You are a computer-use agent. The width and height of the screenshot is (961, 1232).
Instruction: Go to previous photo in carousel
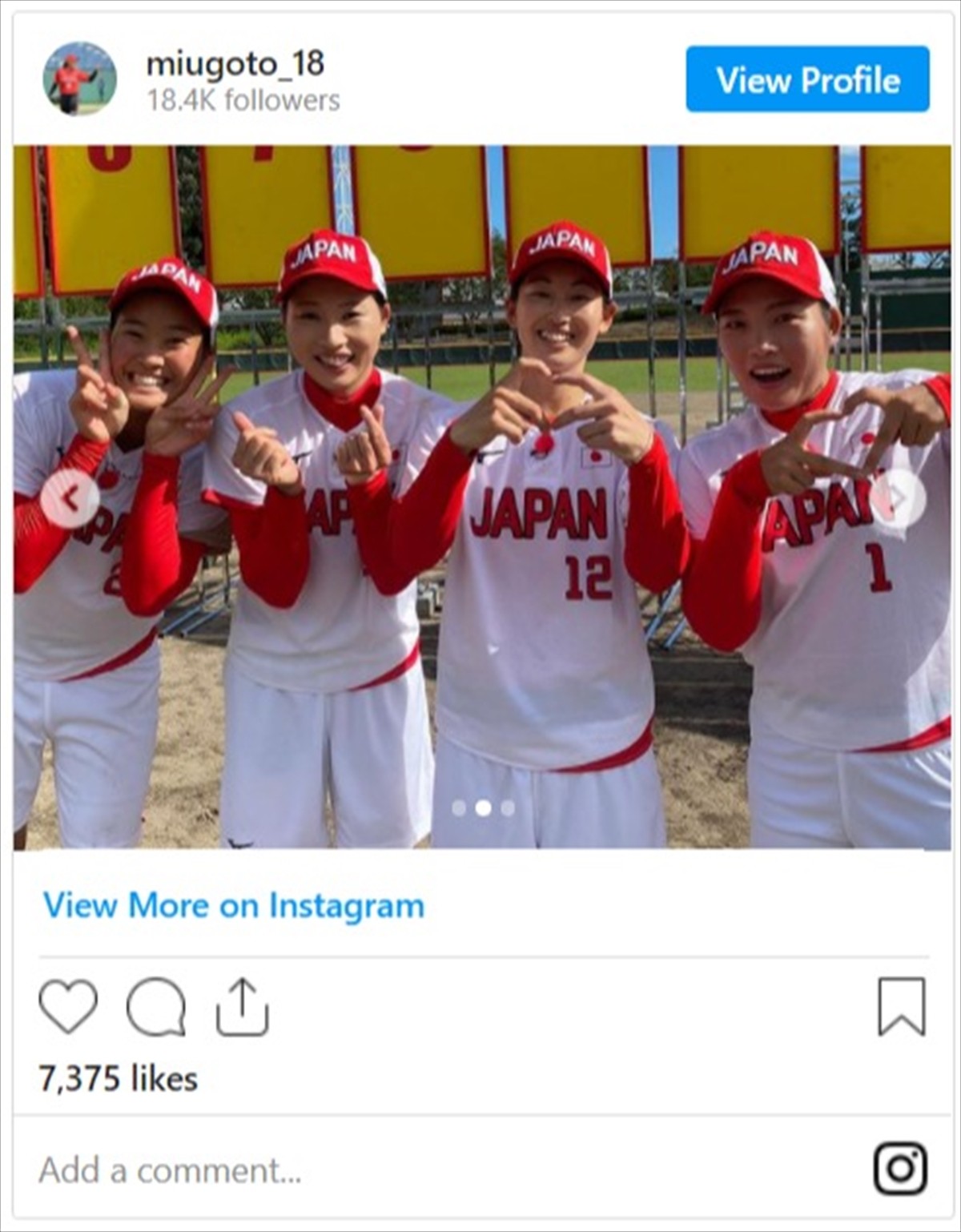click(x=70, y=499)
